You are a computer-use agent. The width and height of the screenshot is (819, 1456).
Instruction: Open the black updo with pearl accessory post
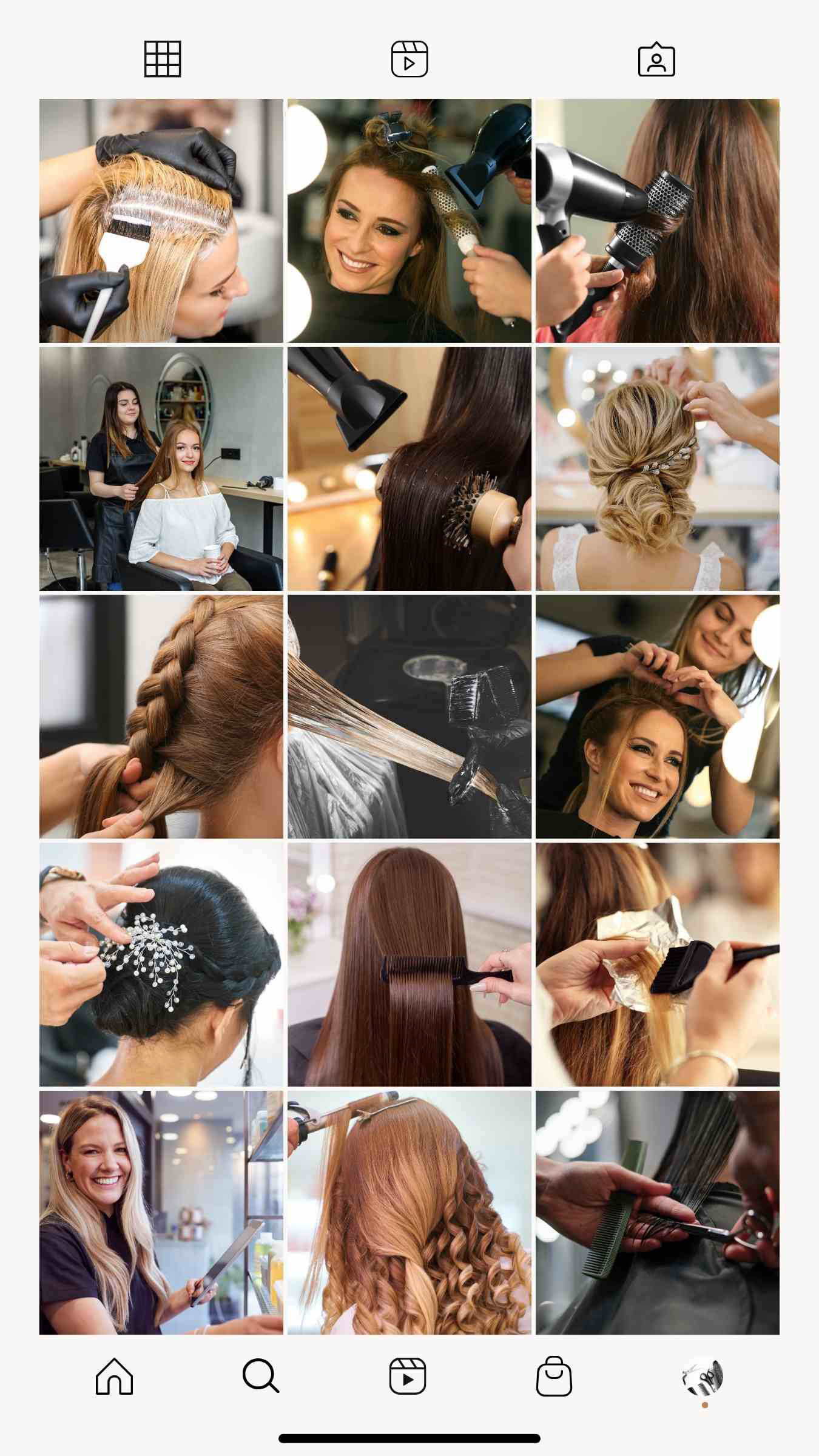[x=161, y=965]
